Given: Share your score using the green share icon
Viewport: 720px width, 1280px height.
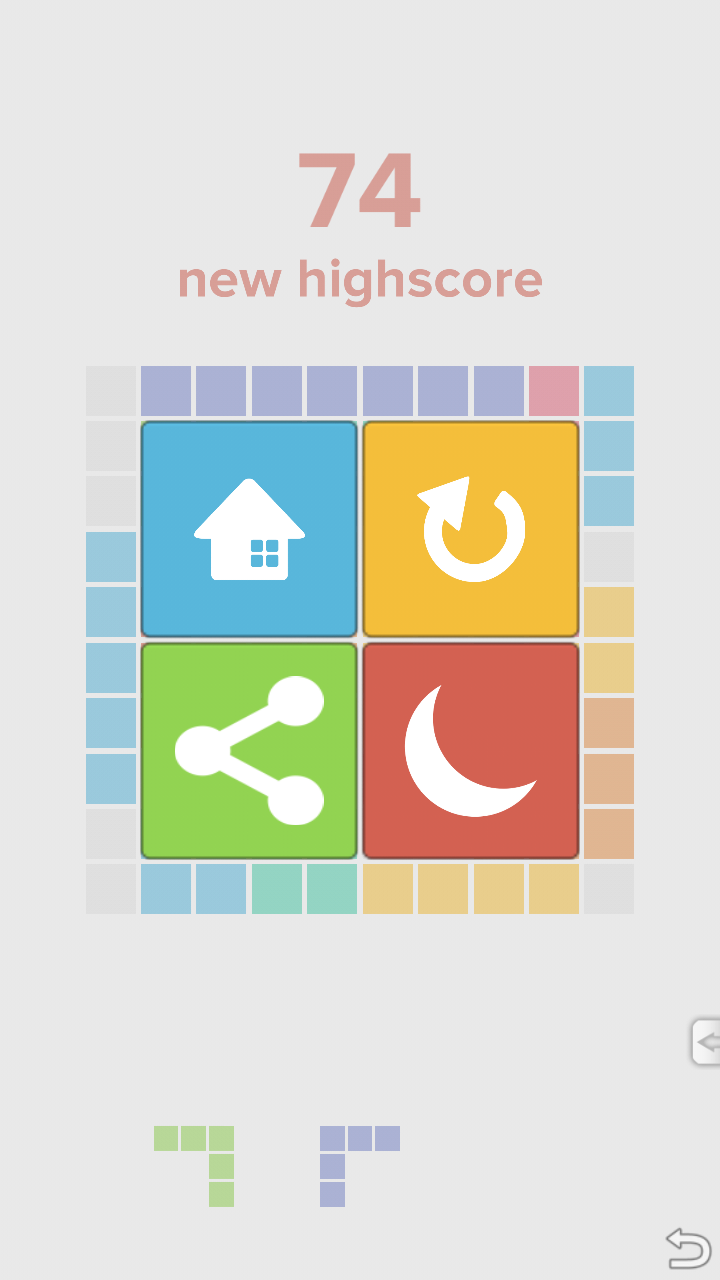Looking at the screenshot, I should [x=248, y=750].
